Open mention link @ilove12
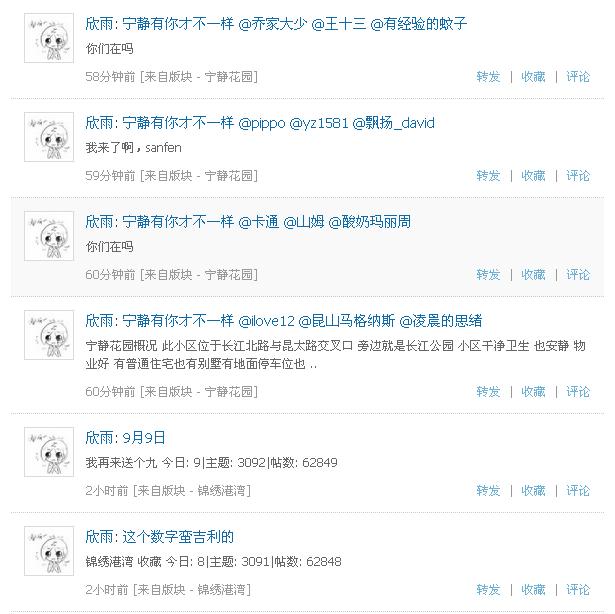The height and width of the screenshot is (614, 615). click(265, 321)
